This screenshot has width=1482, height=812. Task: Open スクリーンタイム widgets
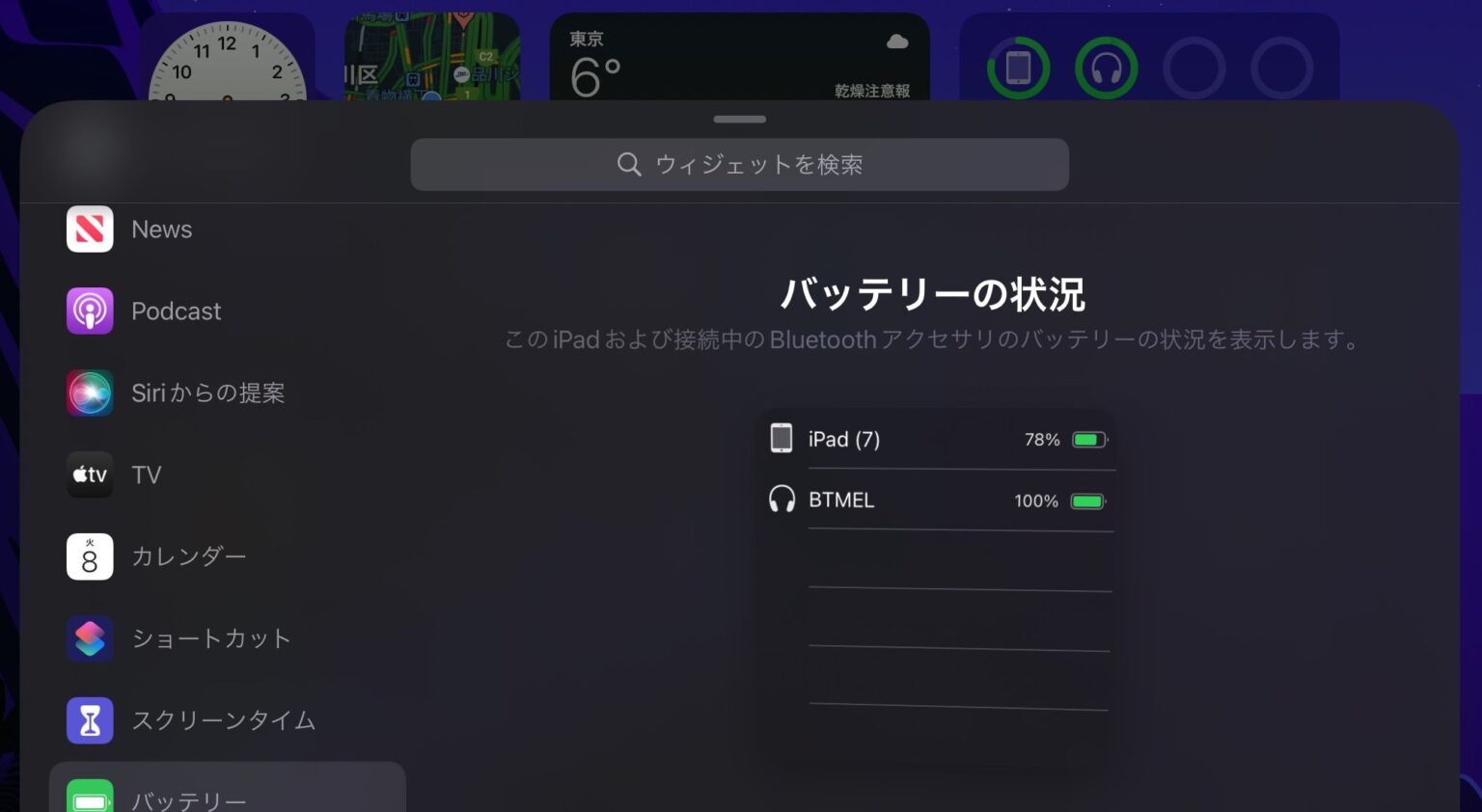pyautogui.click(x=223, y=720)
